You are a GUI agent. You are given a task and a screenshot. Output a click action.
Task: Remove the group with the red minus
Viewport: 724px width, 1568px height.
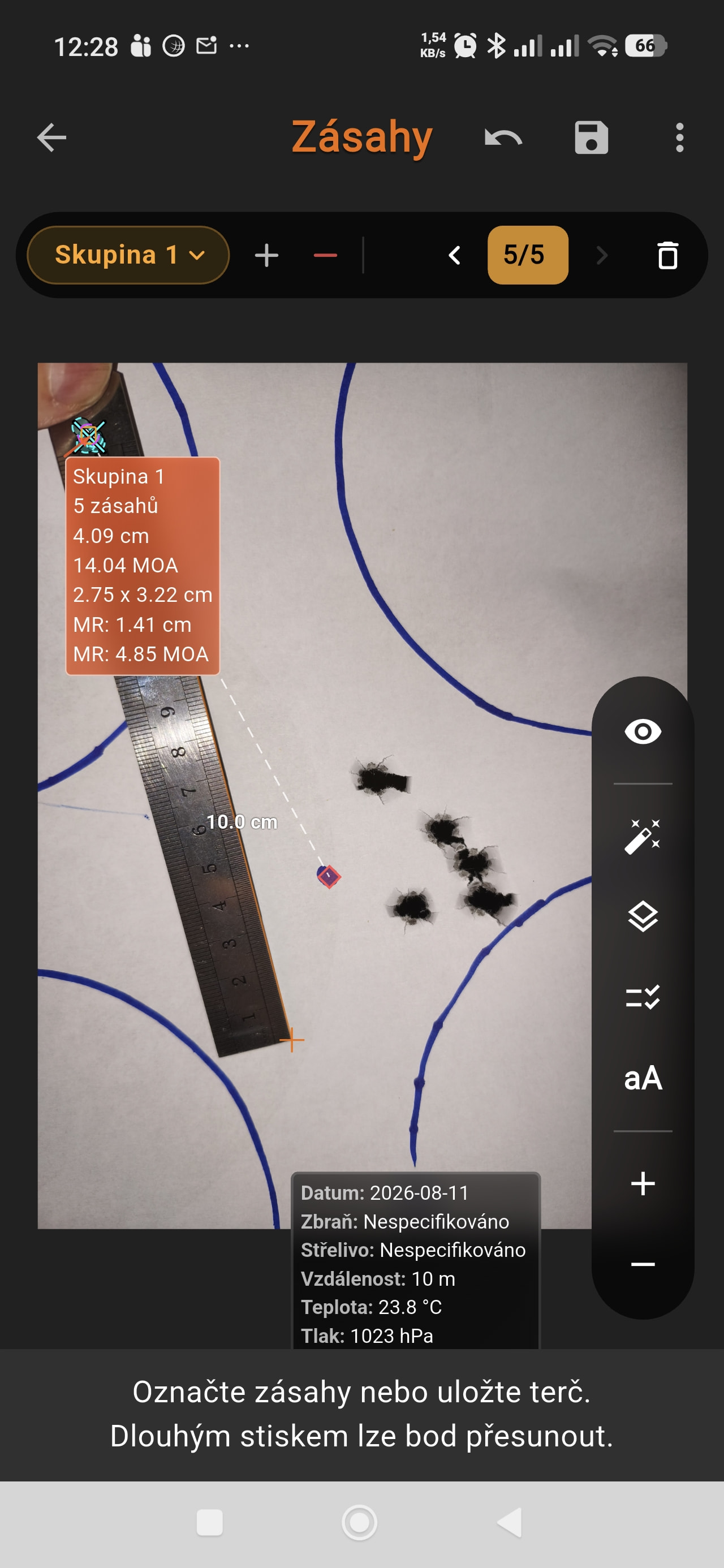(x=325, y=255)
